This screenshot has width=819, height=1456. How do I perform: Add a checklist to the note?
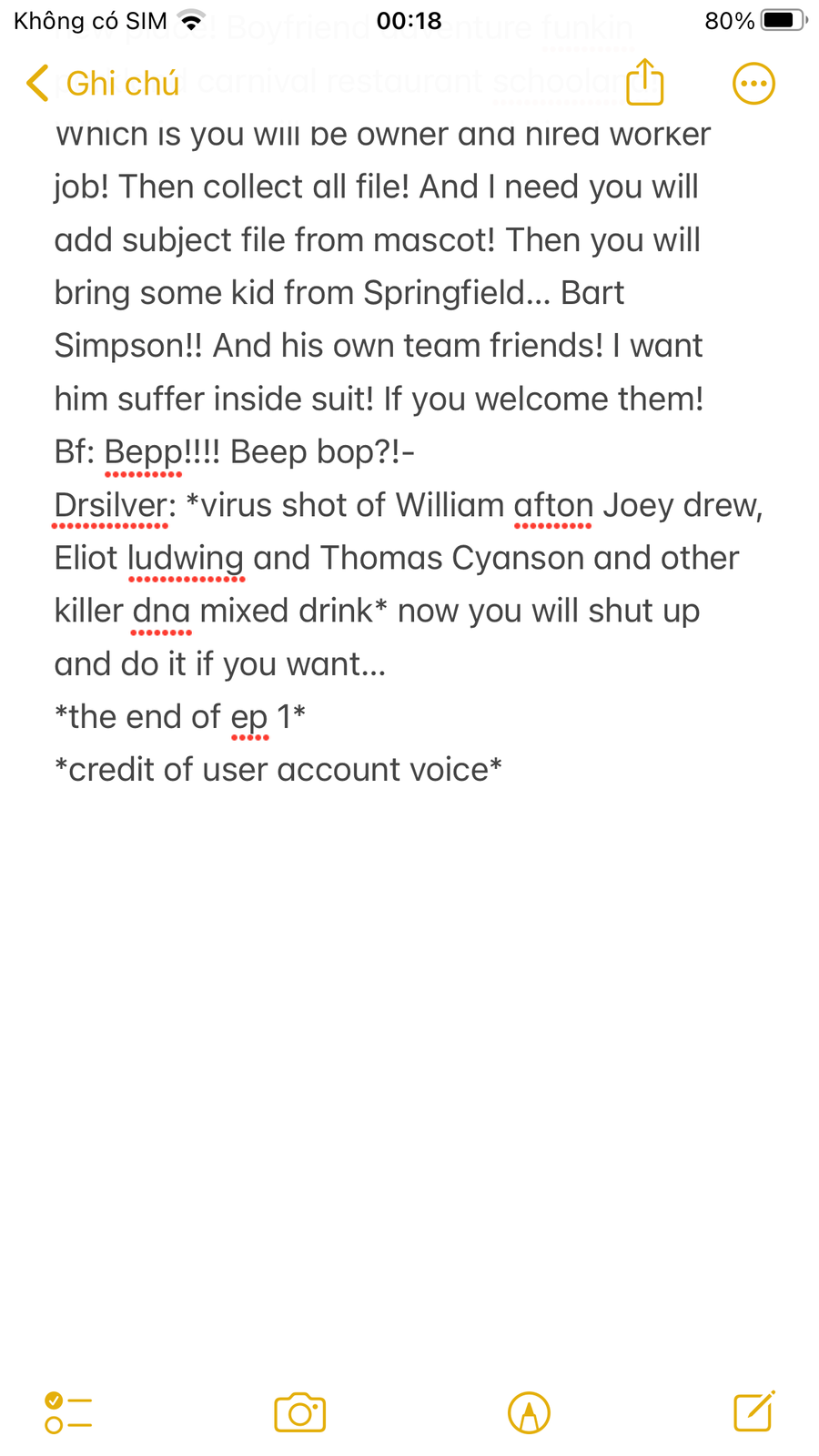click(x=68, y=1412)
